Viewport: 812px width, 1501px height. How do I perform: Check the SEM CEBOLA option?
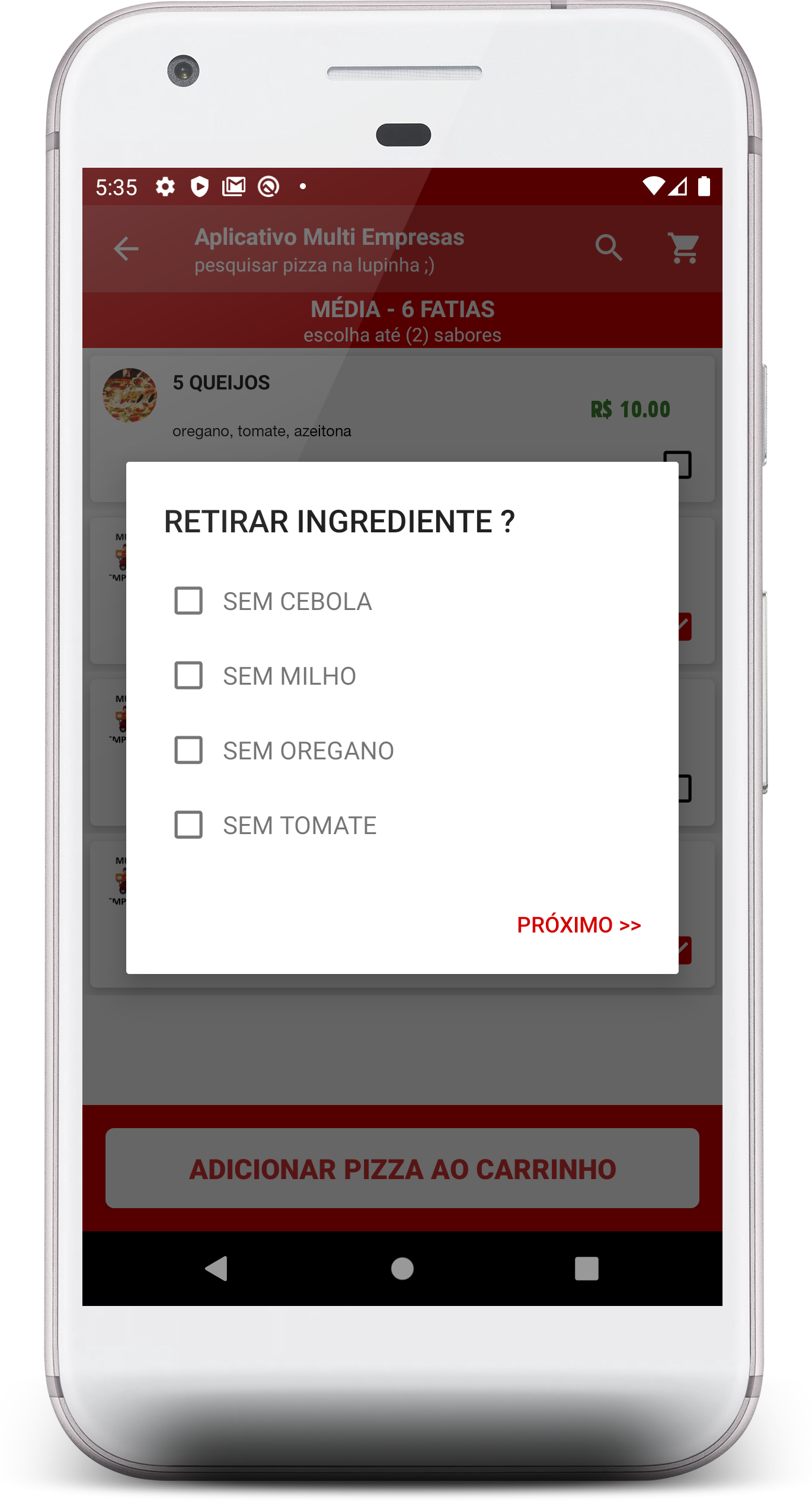188,601
